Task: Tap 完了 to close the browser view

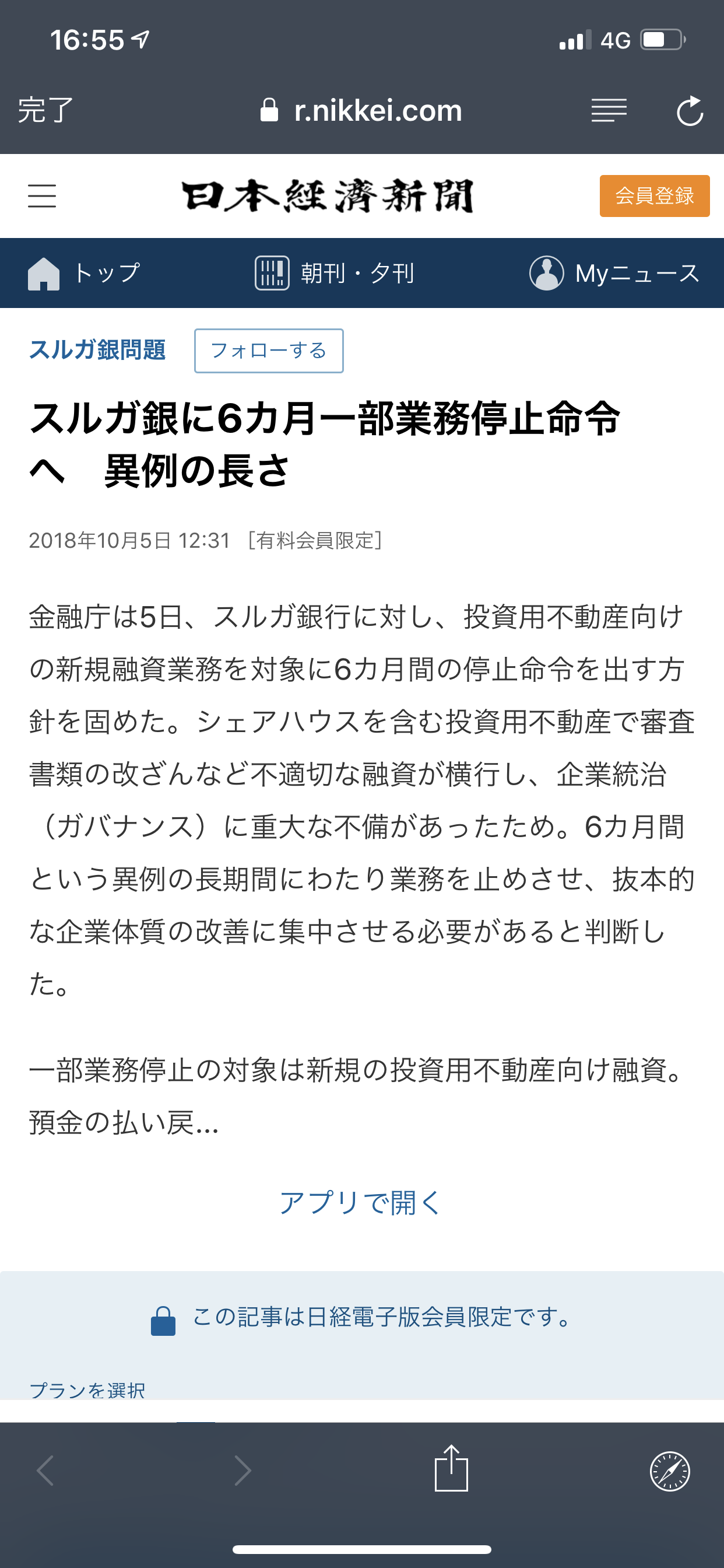Action: pos(45,111)
